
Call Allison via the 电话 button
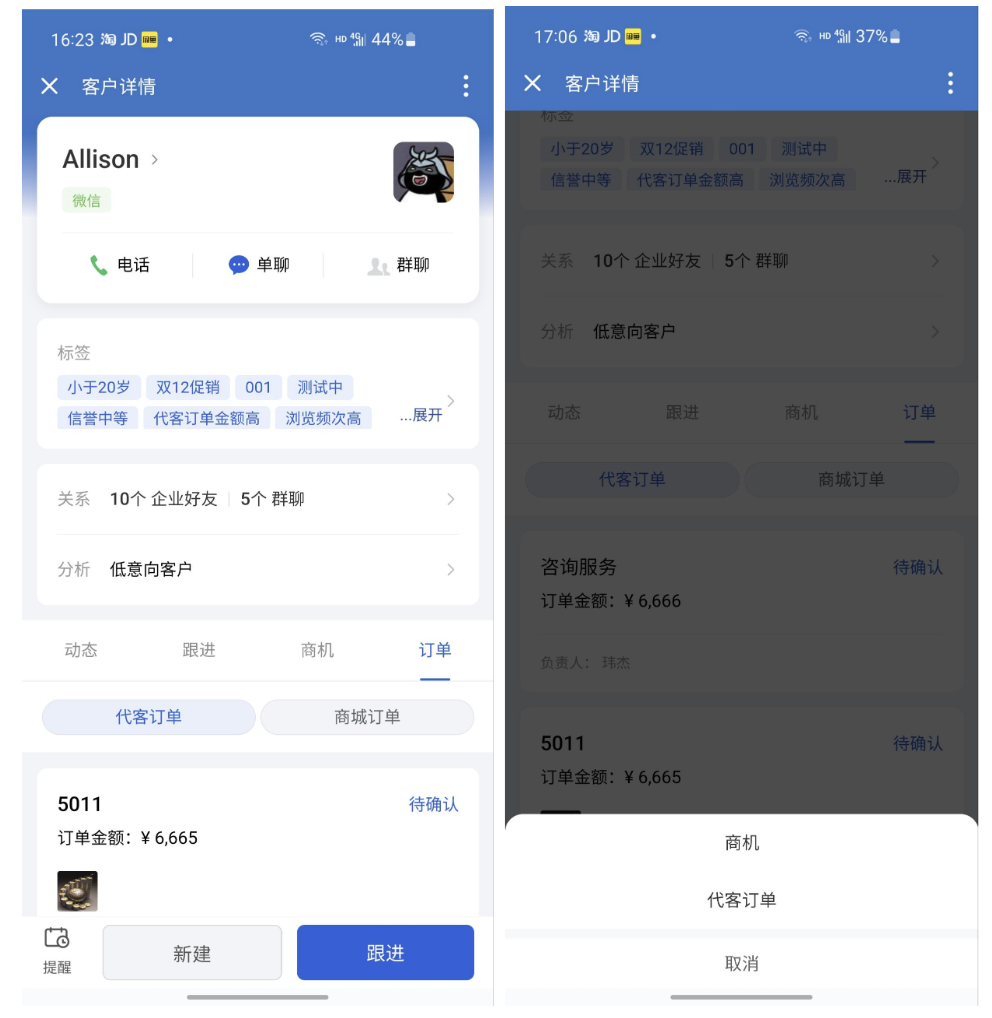pyautogui.click(x=119, y=265)
